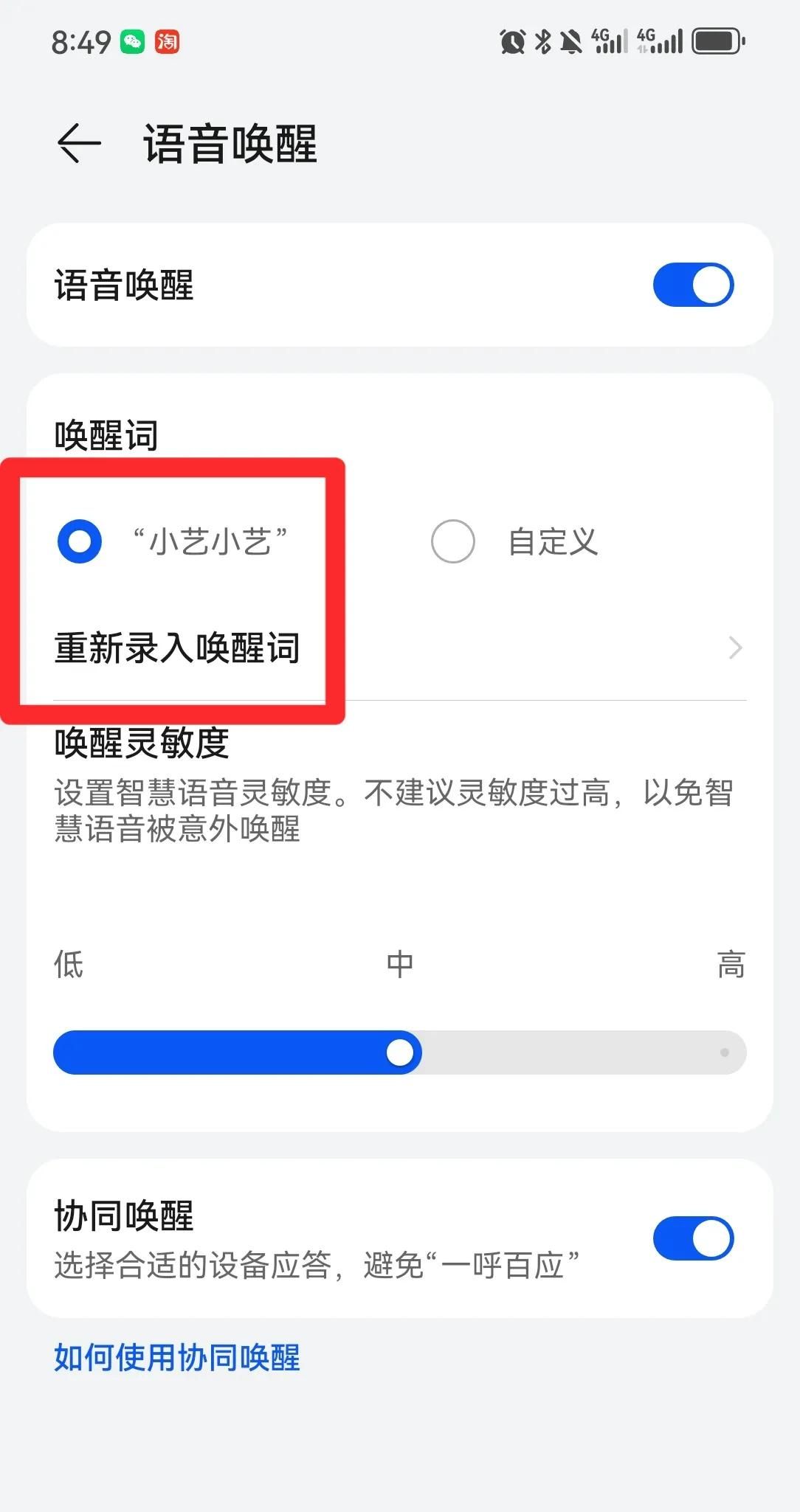Turn off the 协同唤醒 switch

coord(692,1238)
